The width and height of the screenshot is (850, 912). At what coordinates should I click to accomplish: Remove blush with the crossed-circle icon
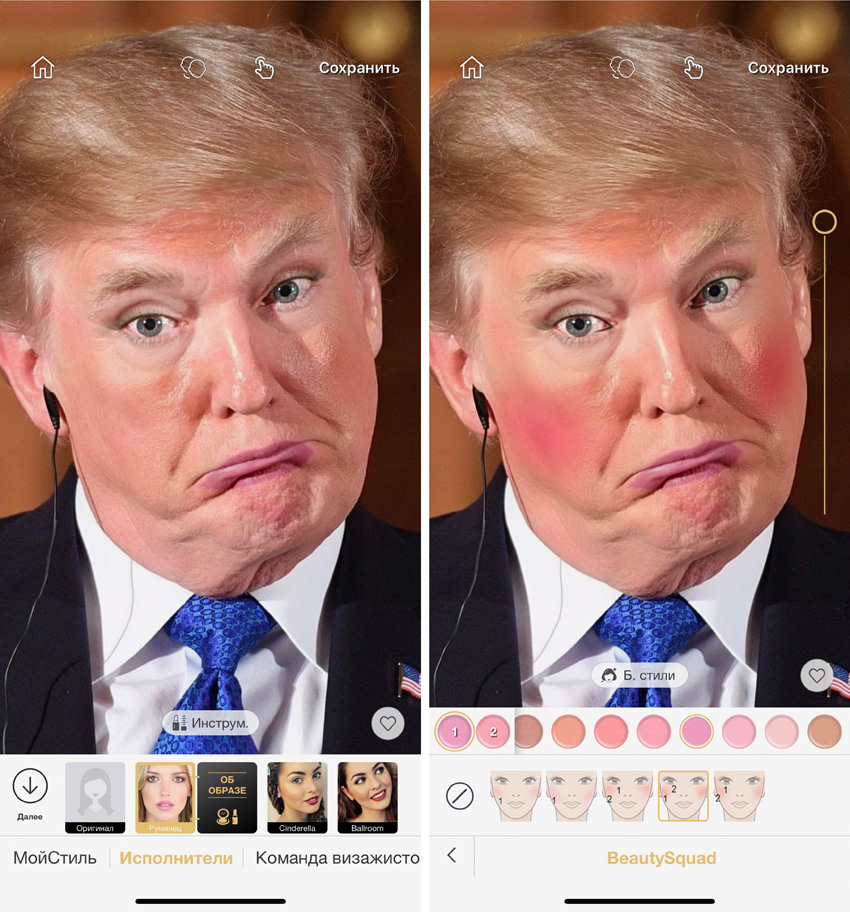[459, 796]
